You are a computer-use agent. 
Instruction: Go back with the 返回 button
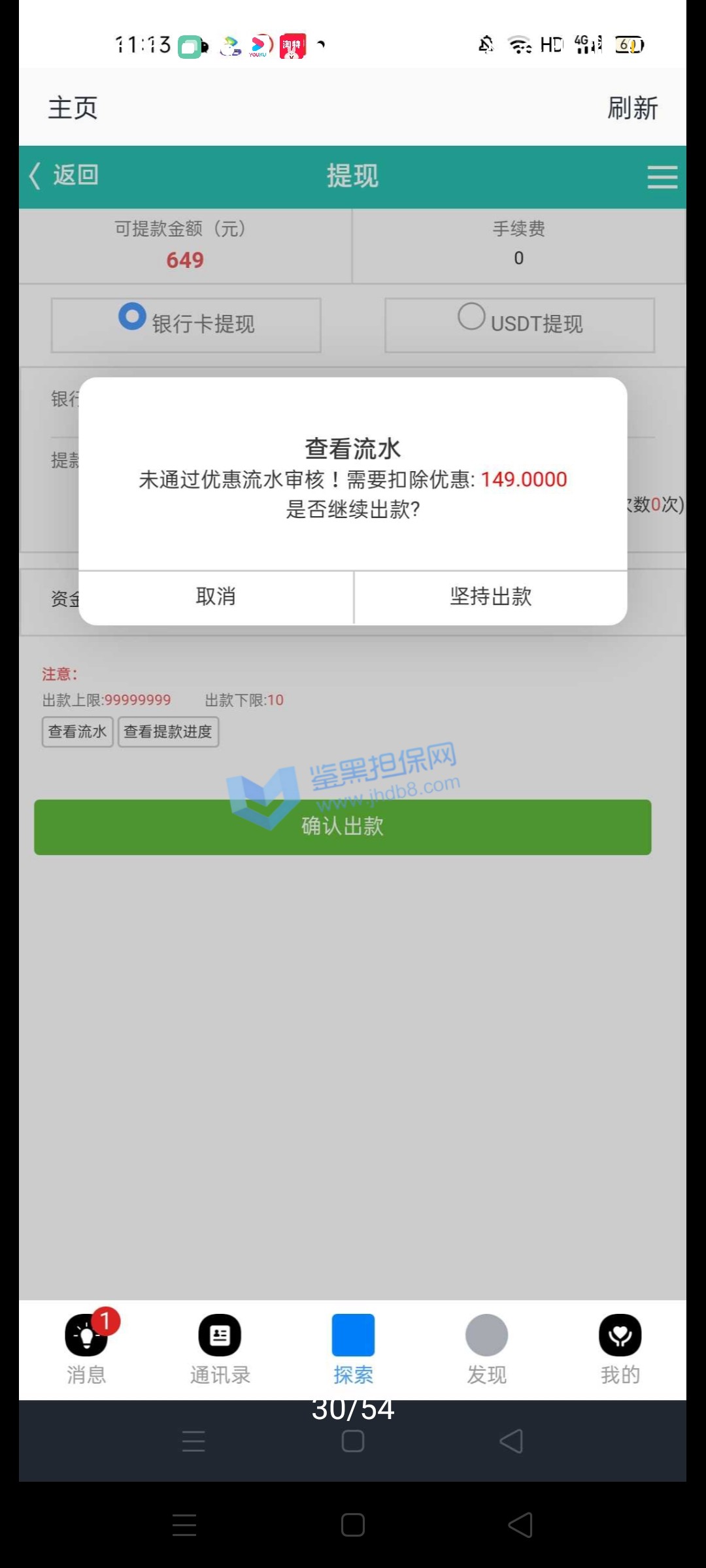(64, 175)
